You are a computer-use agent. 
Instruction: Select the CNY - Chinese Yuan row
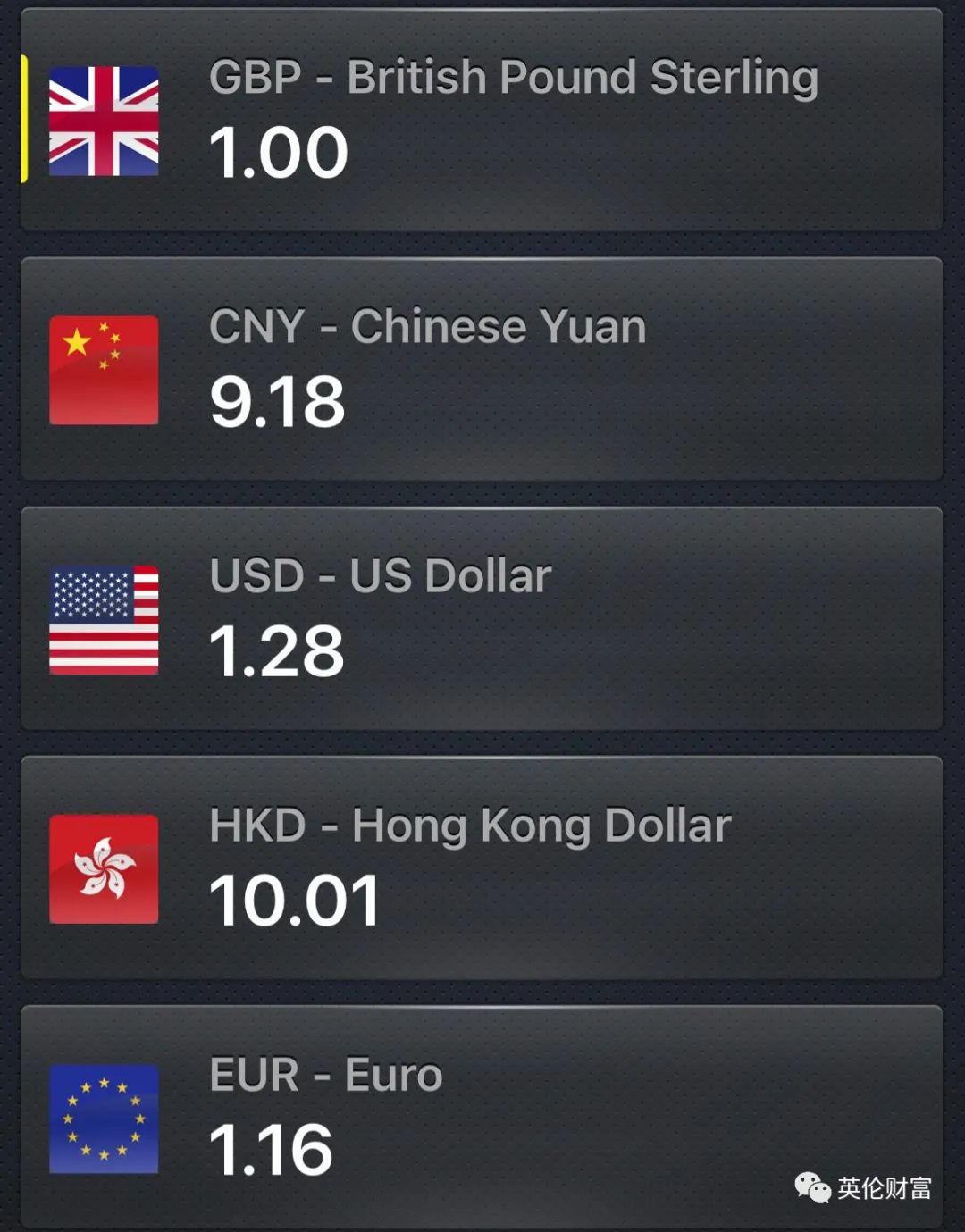pyautogui.click(x=482, y=366)
